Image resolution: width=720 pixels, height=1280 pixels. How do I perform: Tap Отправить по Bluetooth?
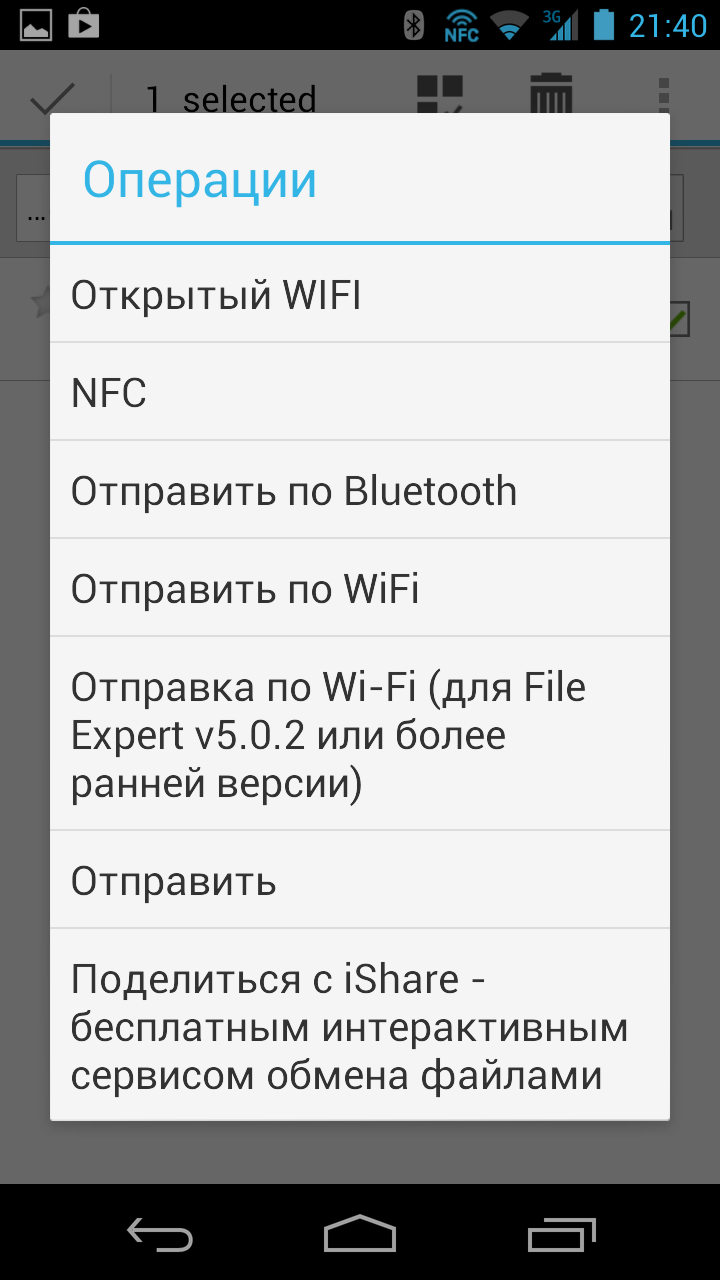(x=360, y=491)
